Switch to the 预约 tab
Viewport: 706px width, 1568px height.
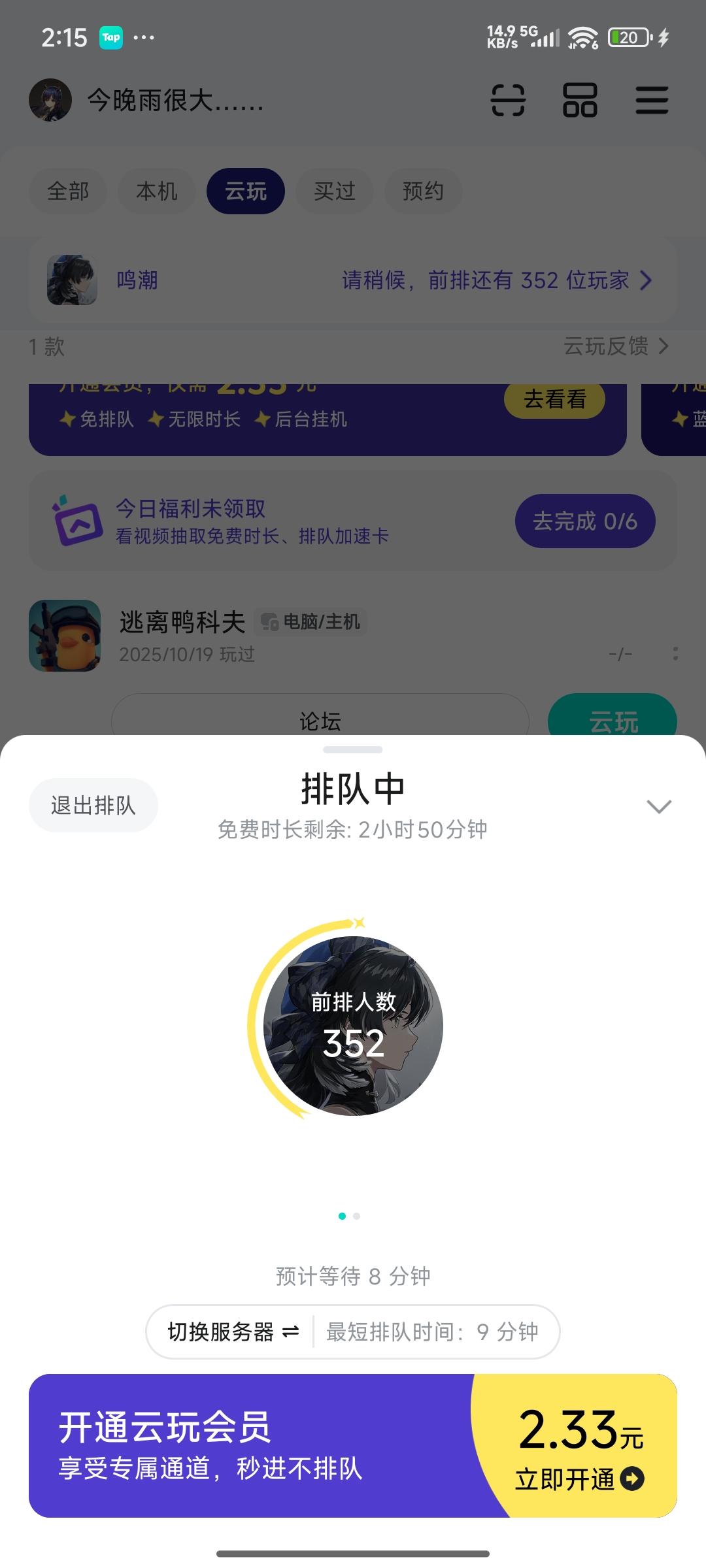[423, 191]
